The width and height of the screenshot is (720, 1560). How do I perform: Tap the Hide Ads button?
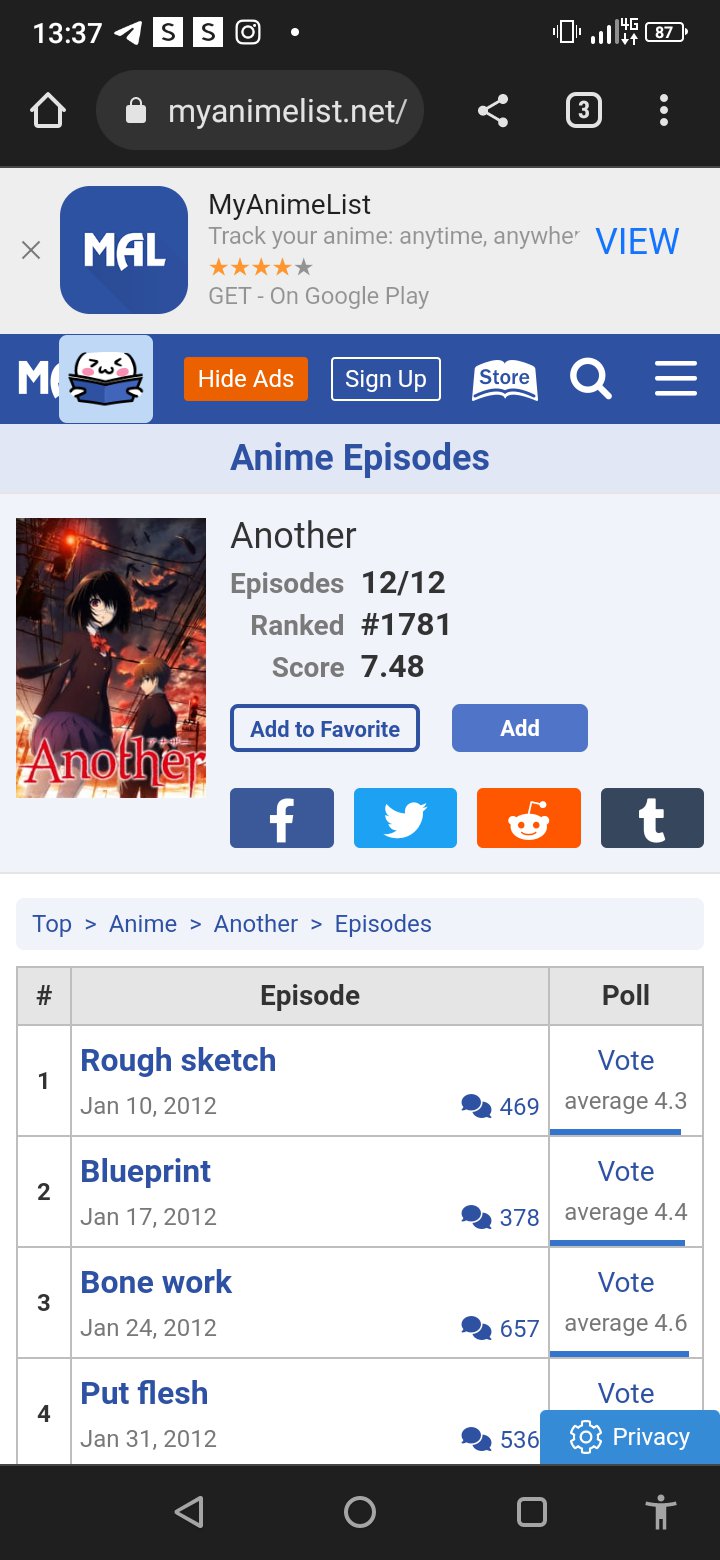click(246, 379)
